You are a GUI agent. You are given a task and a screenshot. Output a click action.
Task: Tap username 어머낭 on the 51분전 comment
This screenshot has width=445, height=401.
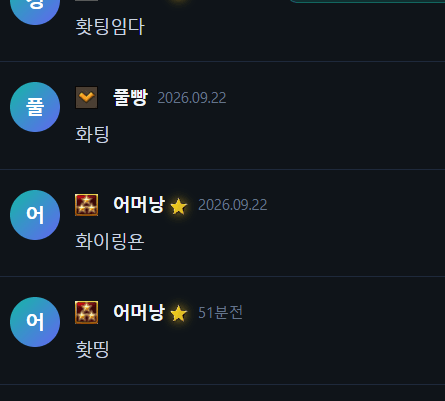pos(139,312)
